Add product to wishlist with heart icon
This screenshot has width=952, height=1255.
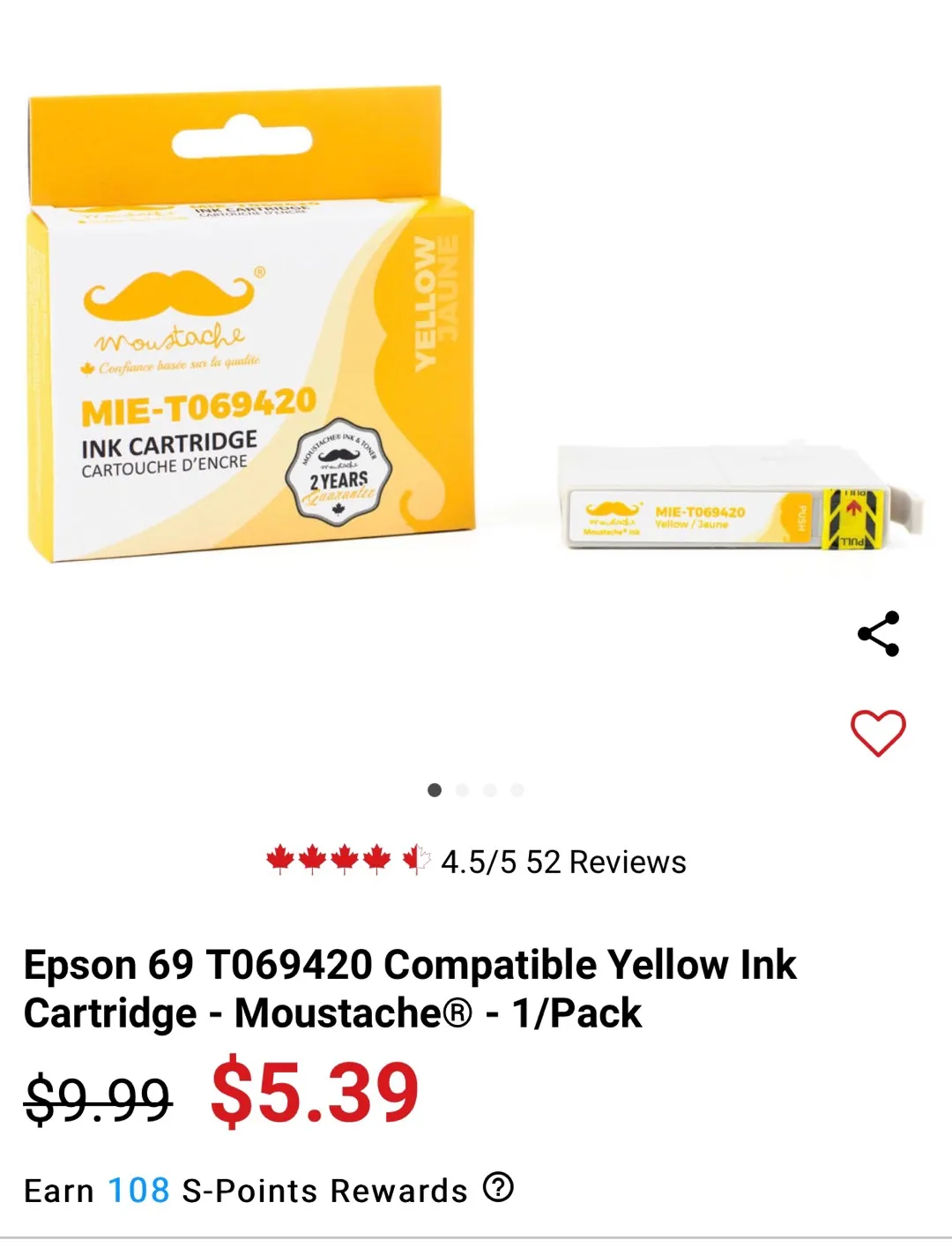tap(878, 732)
